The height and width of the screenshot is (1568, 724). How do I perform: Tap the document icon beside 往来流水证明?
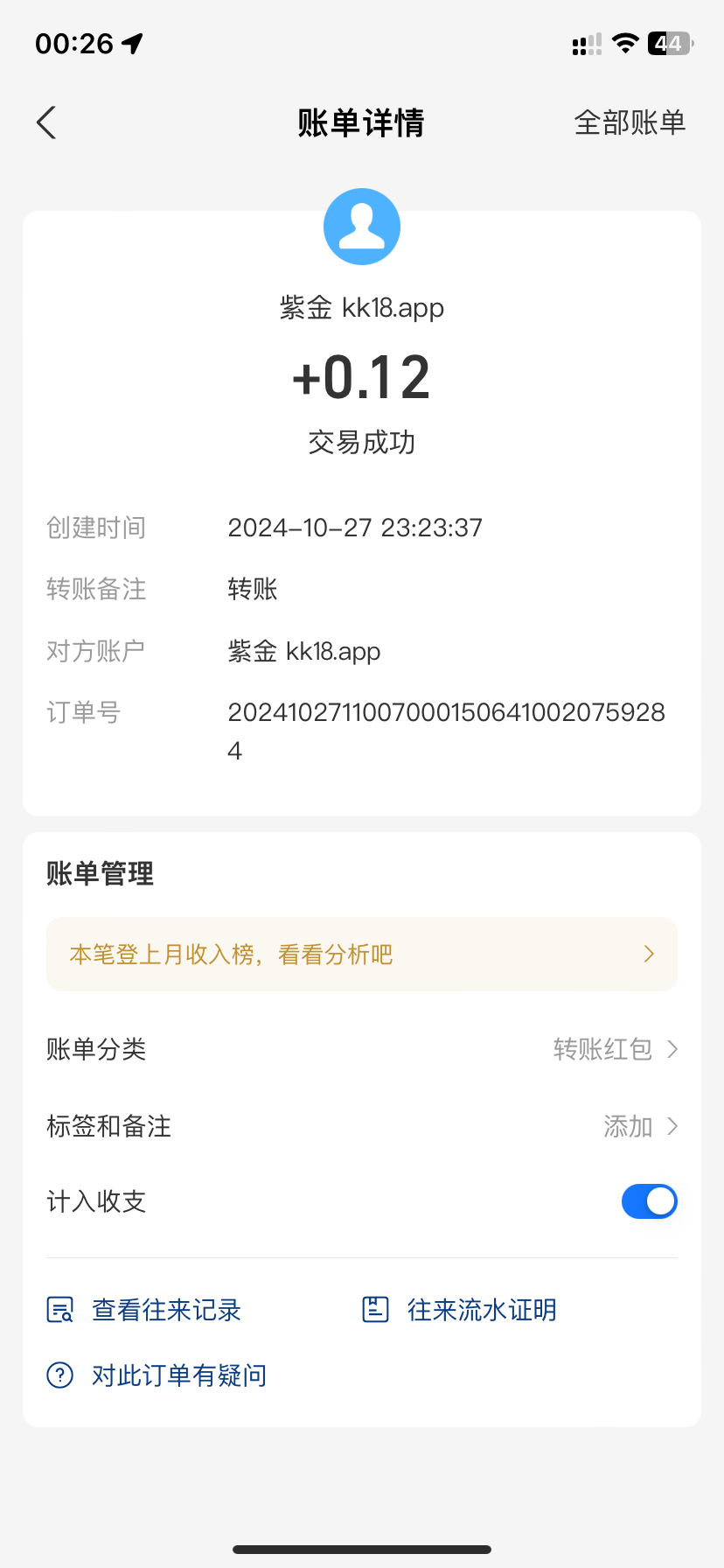pyautogui.click(x=374, y=1309)
